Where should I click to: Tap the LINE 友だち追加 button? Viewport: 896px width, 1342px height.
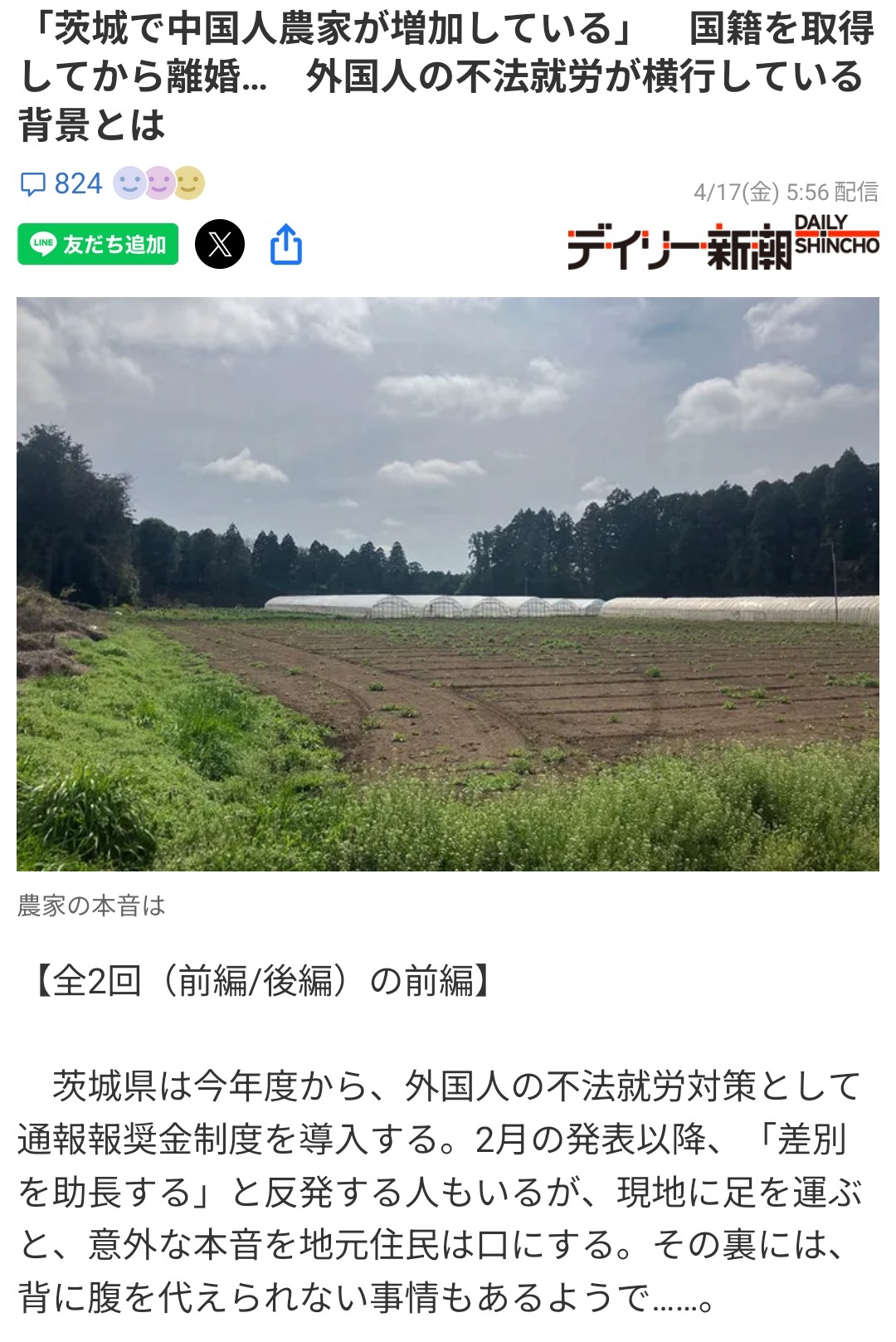(98, 244)
